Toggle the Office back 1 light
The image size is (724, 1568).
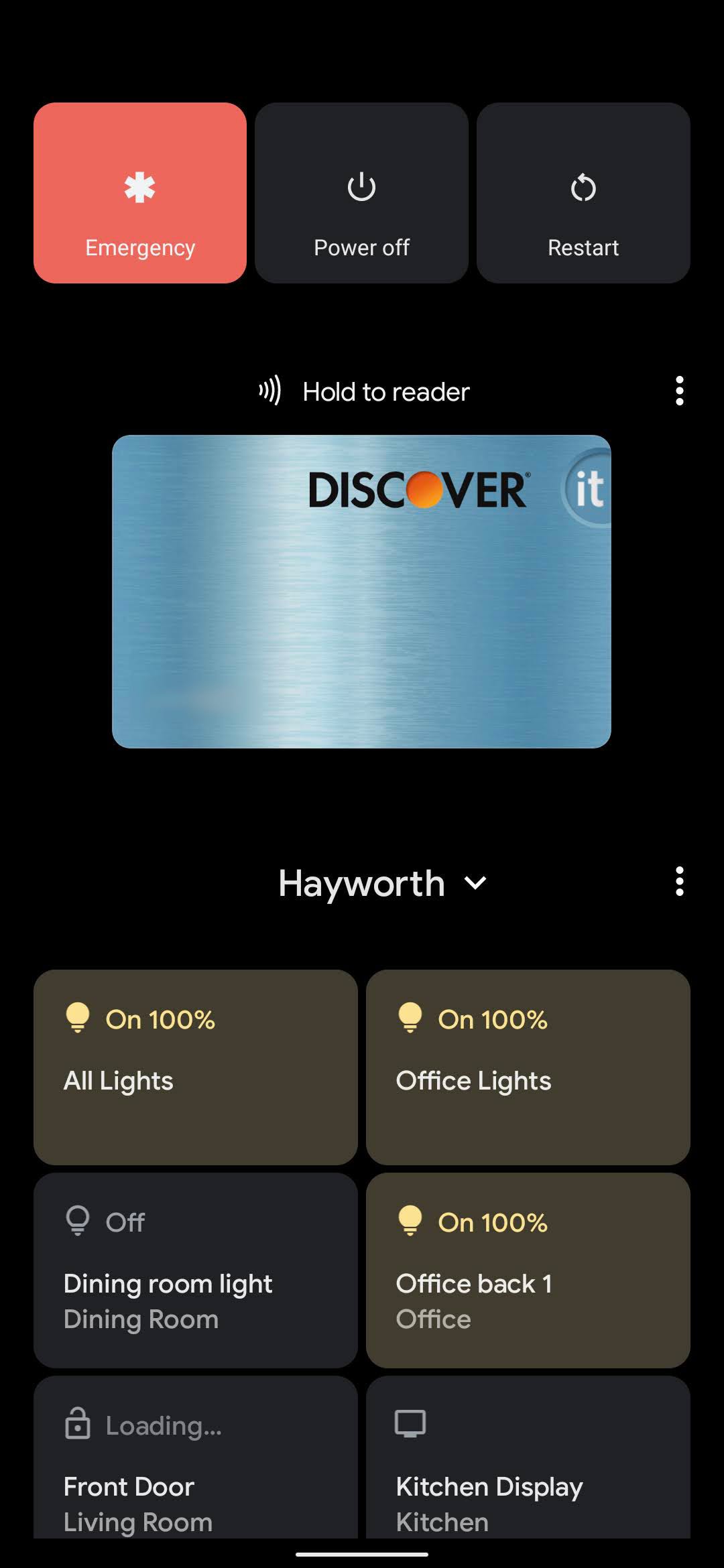pos(528,1270)
